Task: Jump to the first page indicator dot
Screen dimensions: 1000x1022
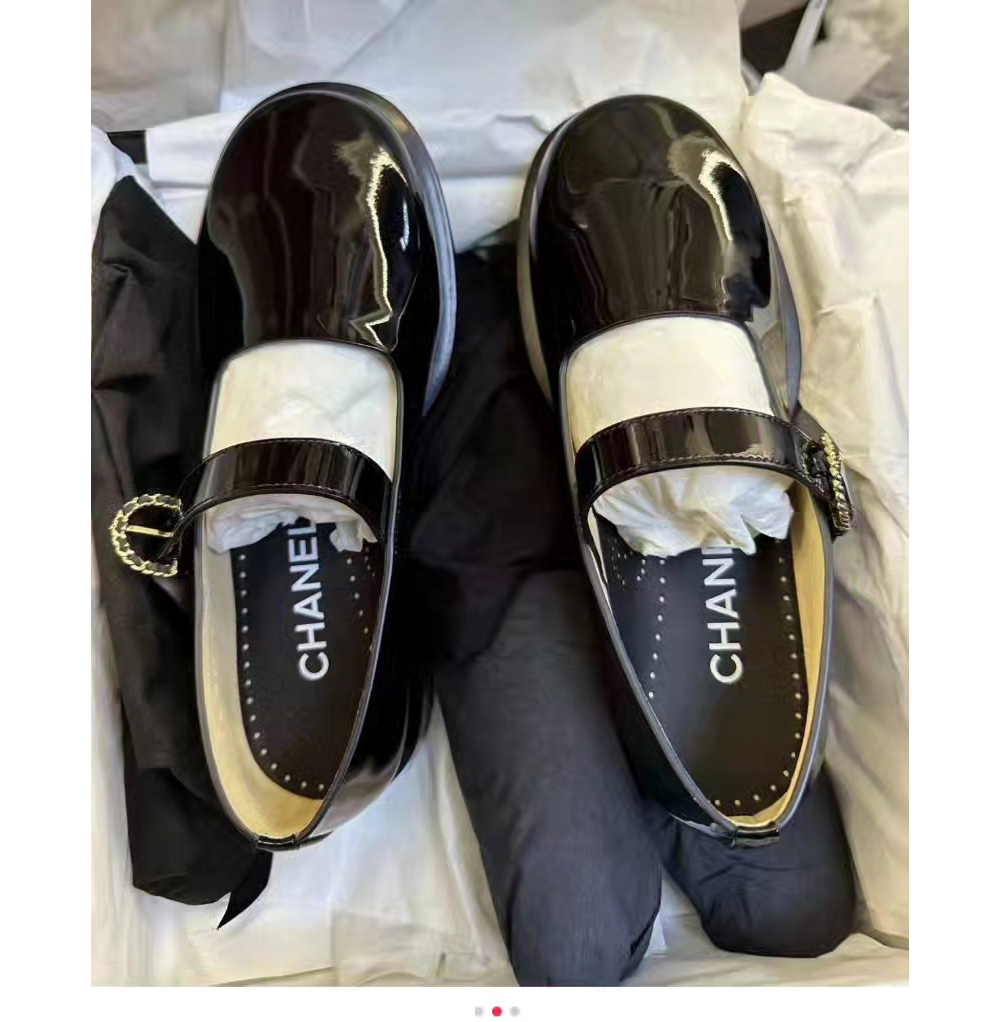Action: [479, 1011]
